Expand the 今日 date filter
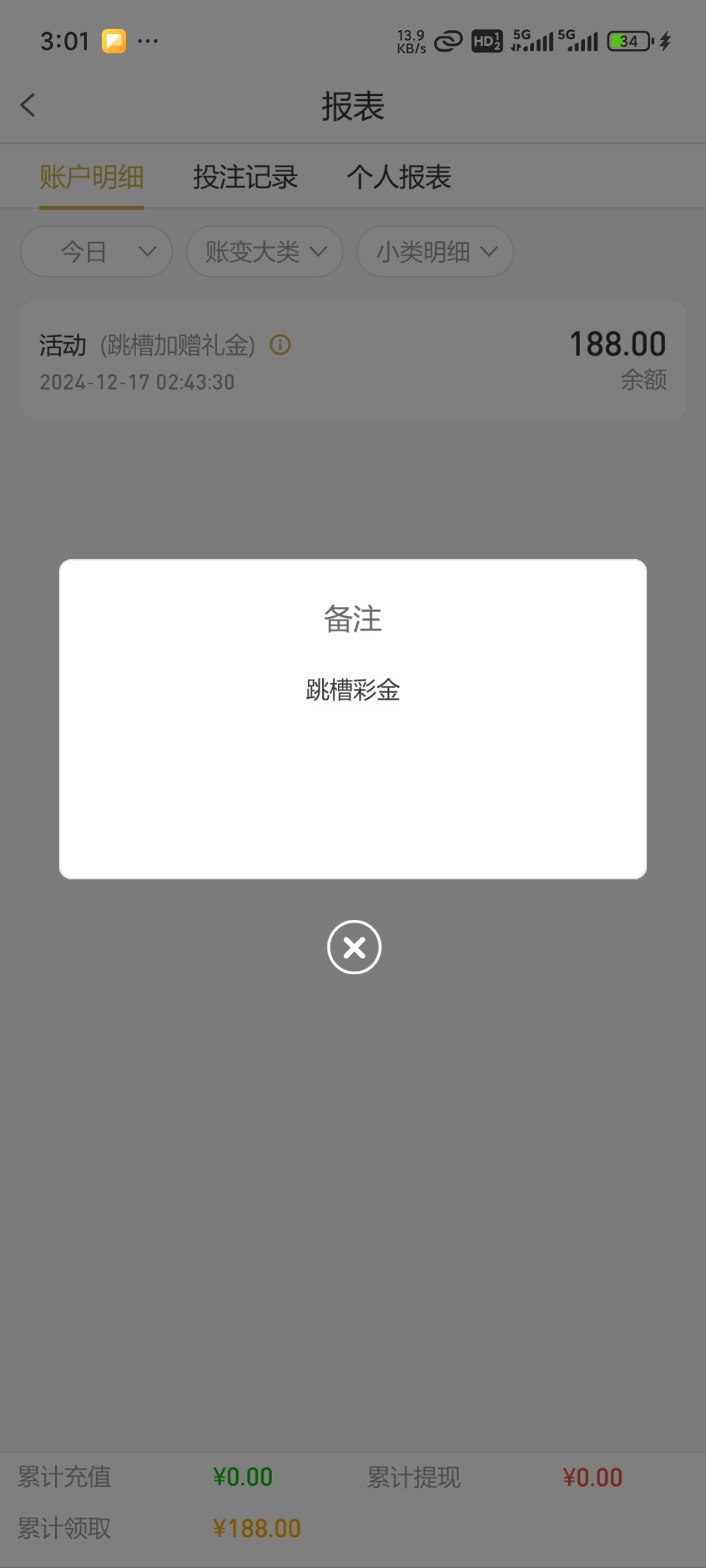Screen dimensions: 706x1568 coord(95,252)
